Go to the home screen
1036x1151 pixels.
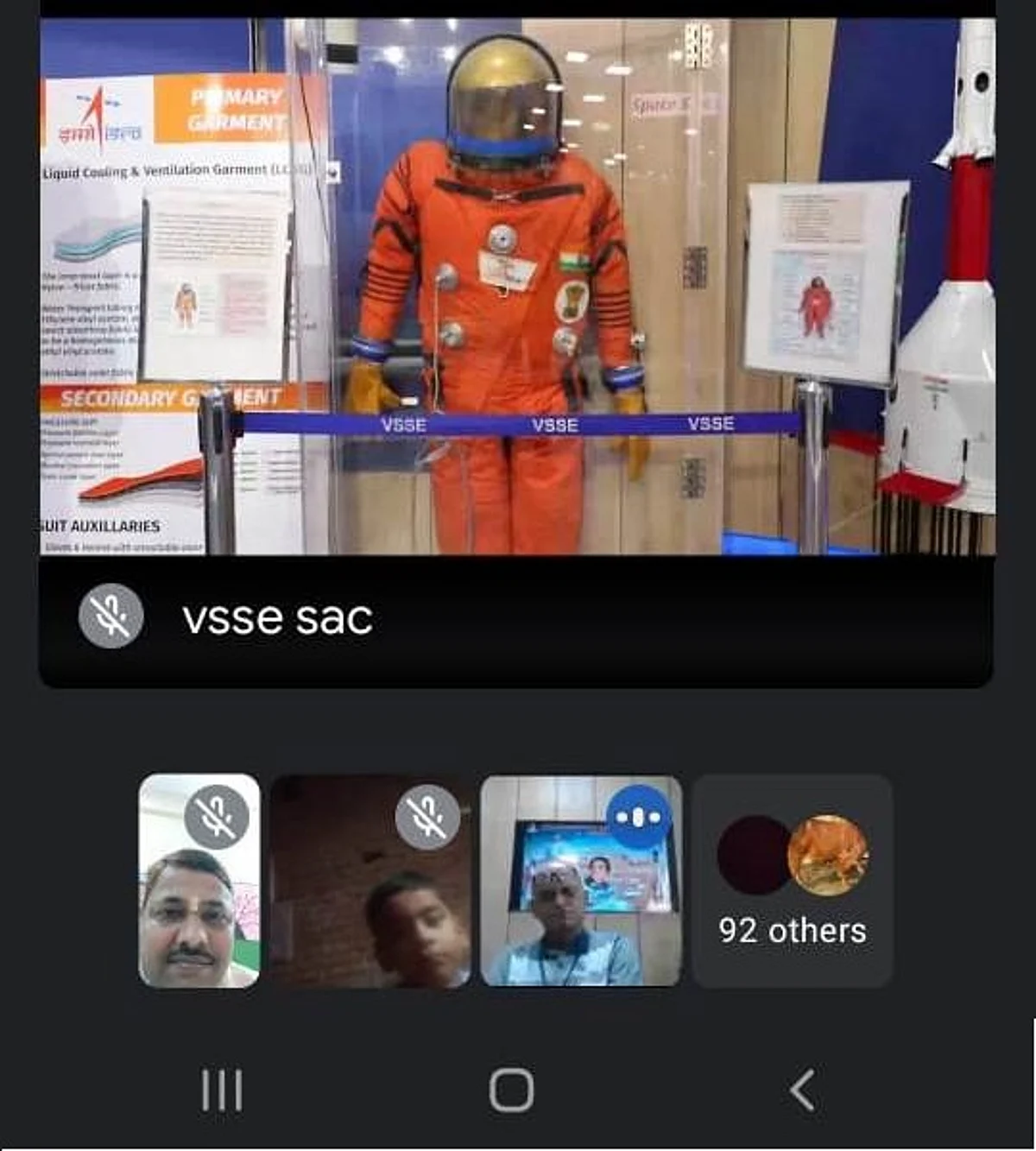click(511, 1090)
